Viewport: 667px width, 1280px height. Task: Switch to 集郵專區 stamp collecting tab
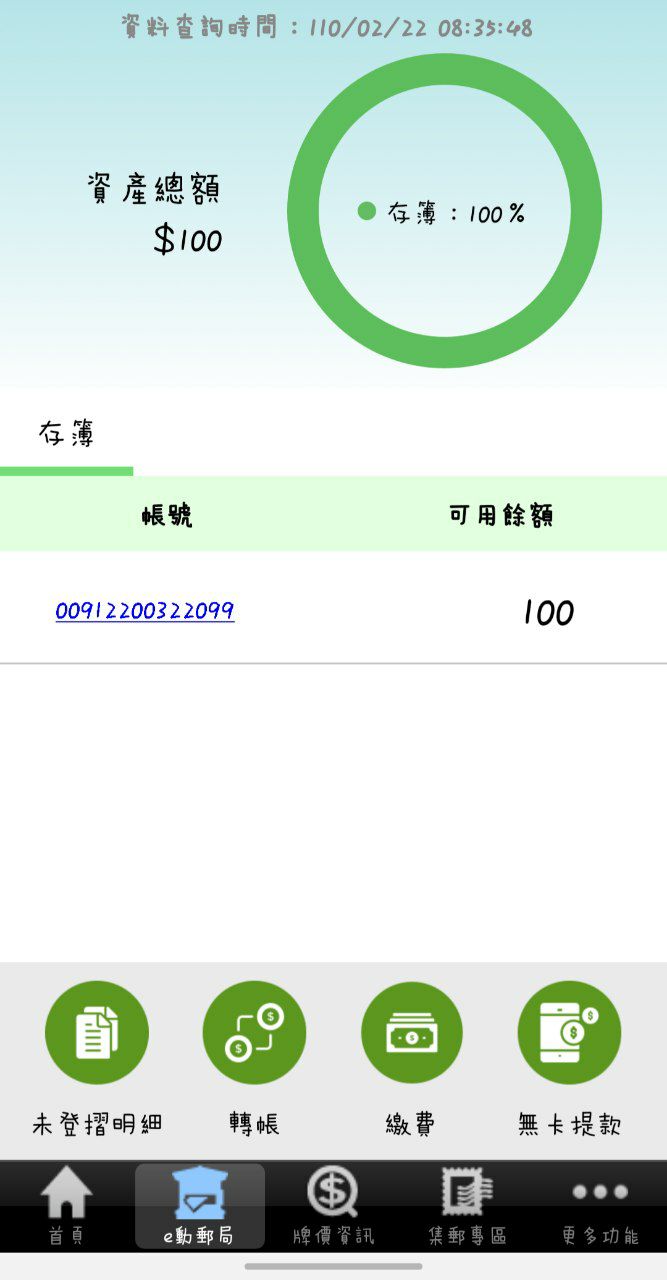click(467, 1206)
